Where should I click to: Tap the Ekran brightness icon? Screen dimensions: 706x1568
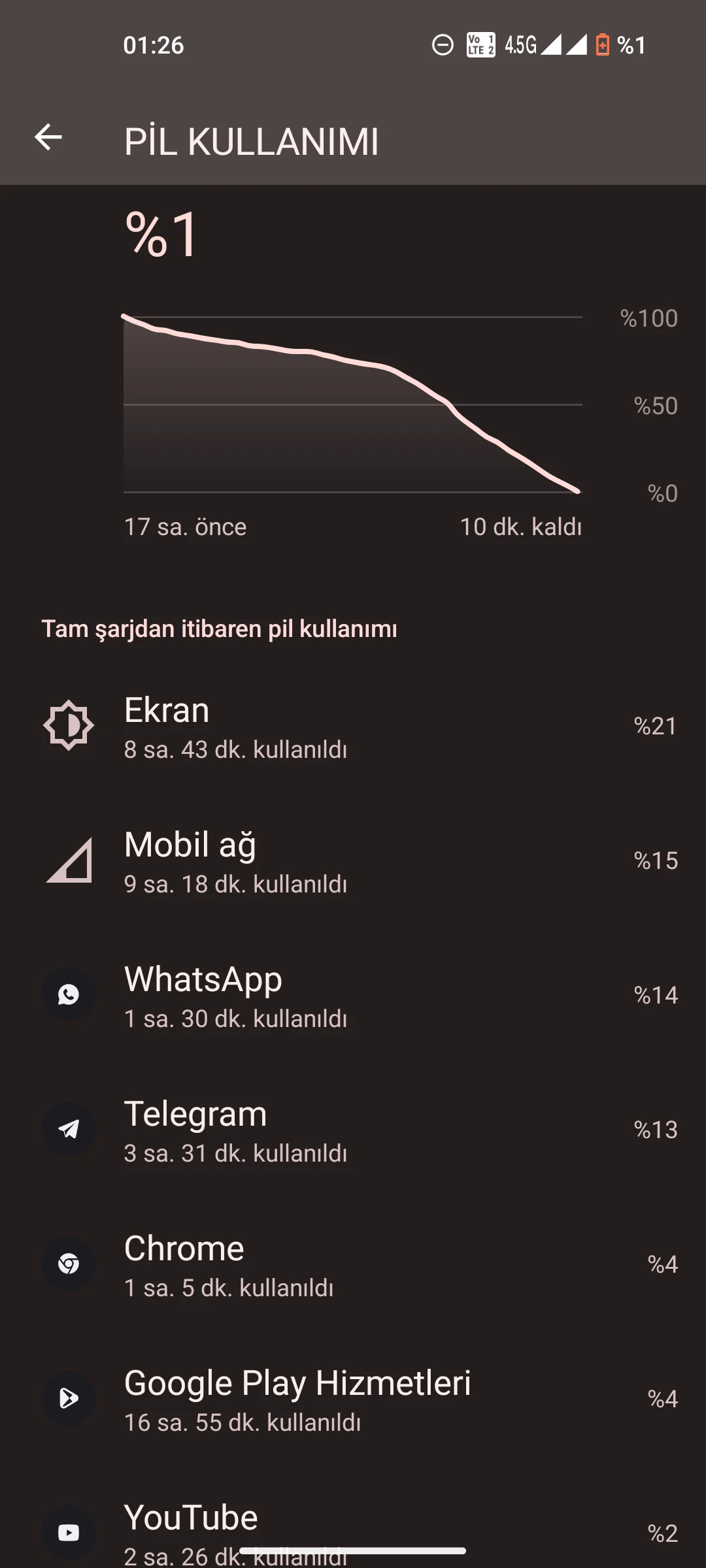click(69, 725)
